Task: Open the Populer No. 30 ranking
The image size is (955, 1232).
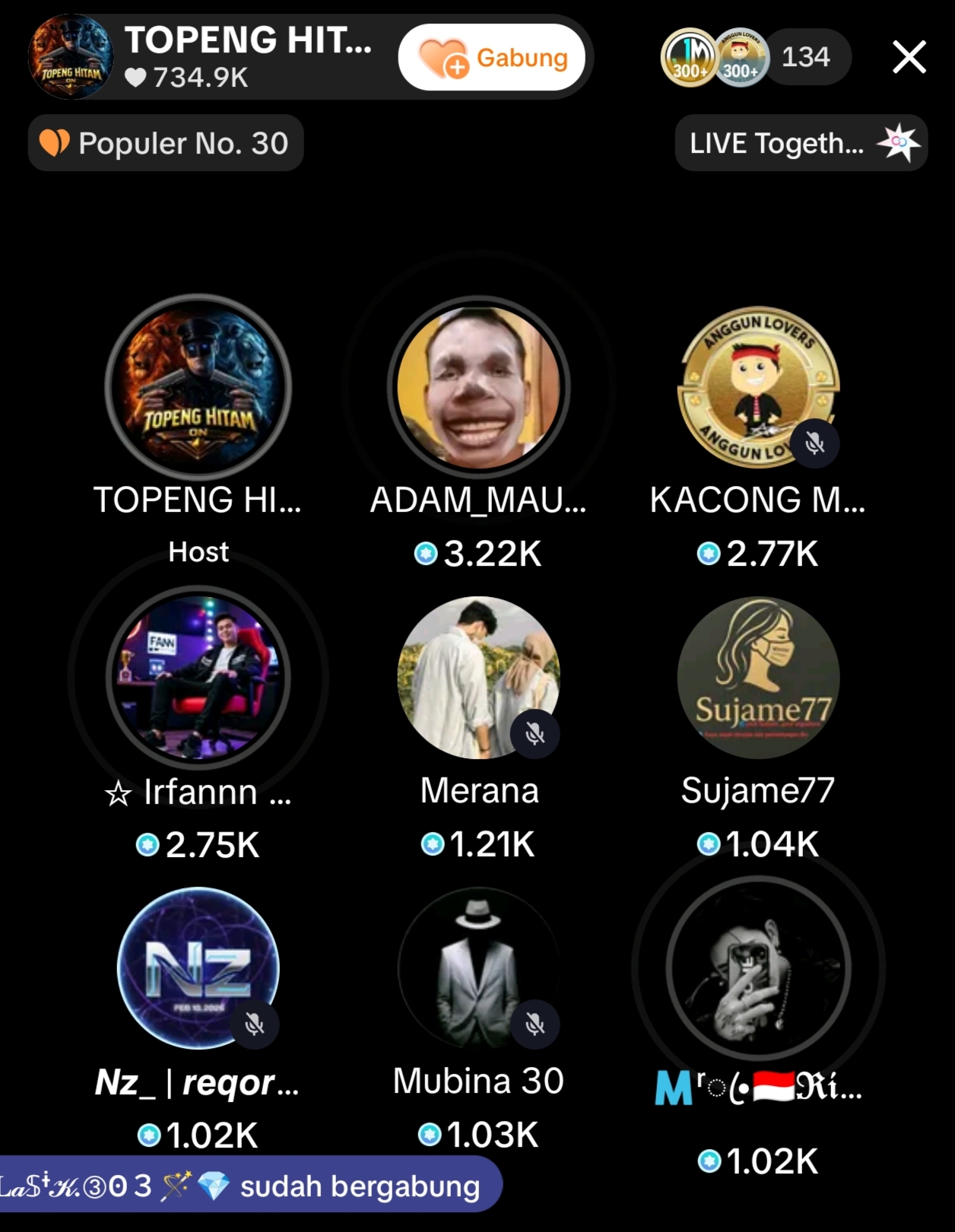Action: coord(166,143)
